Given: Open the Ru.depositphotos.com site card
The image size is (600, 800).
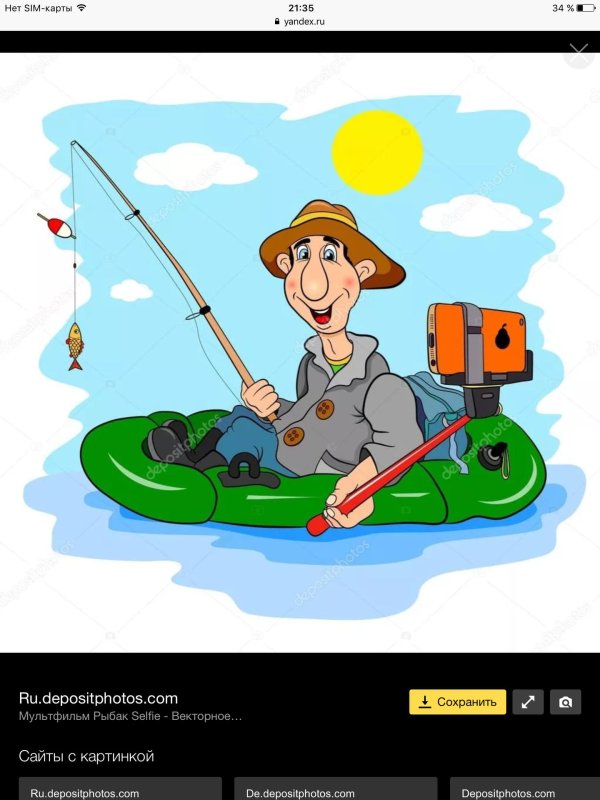Looking at the screenshot, I should (120, 789).
